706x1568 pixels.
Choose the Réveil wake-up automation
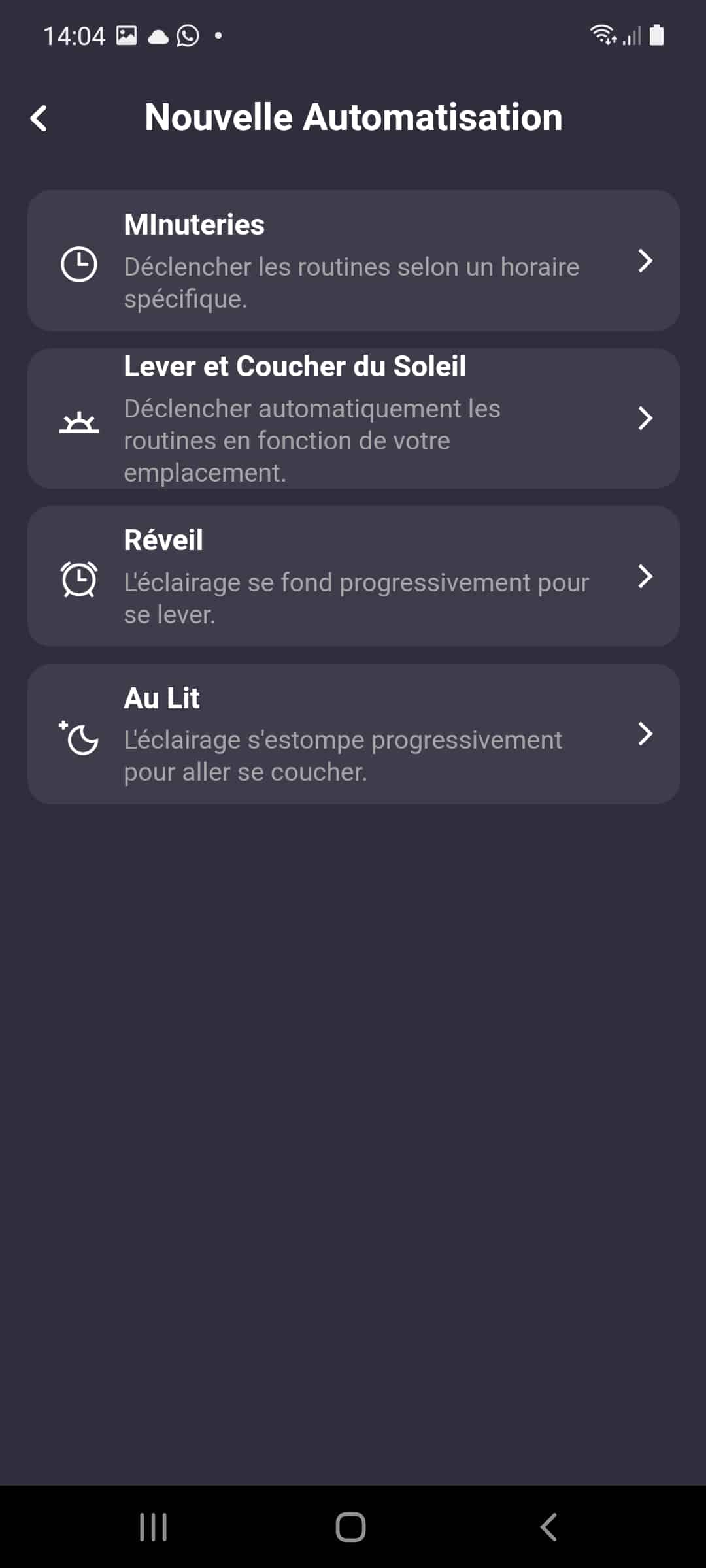[353, 576]
